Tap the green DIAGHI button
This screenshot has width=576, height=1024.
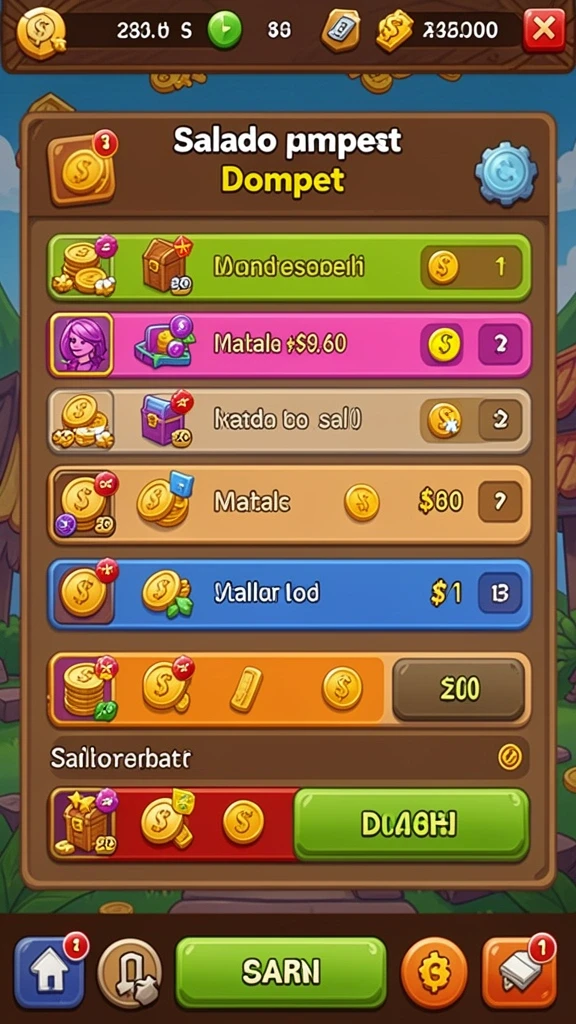pos(411,824)
